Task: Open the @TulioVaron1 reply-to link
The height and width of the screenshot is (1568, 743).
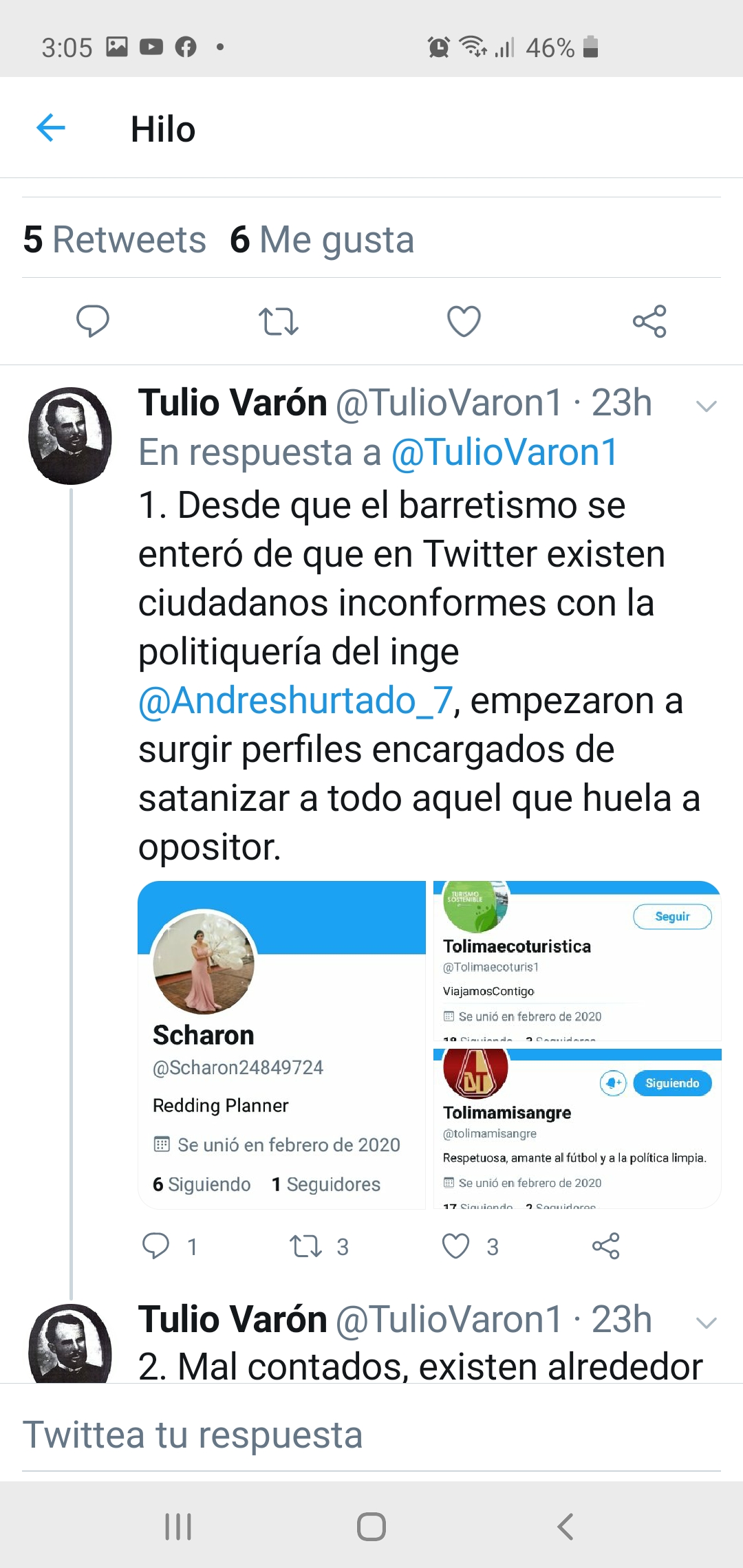Action: point(504,453)
